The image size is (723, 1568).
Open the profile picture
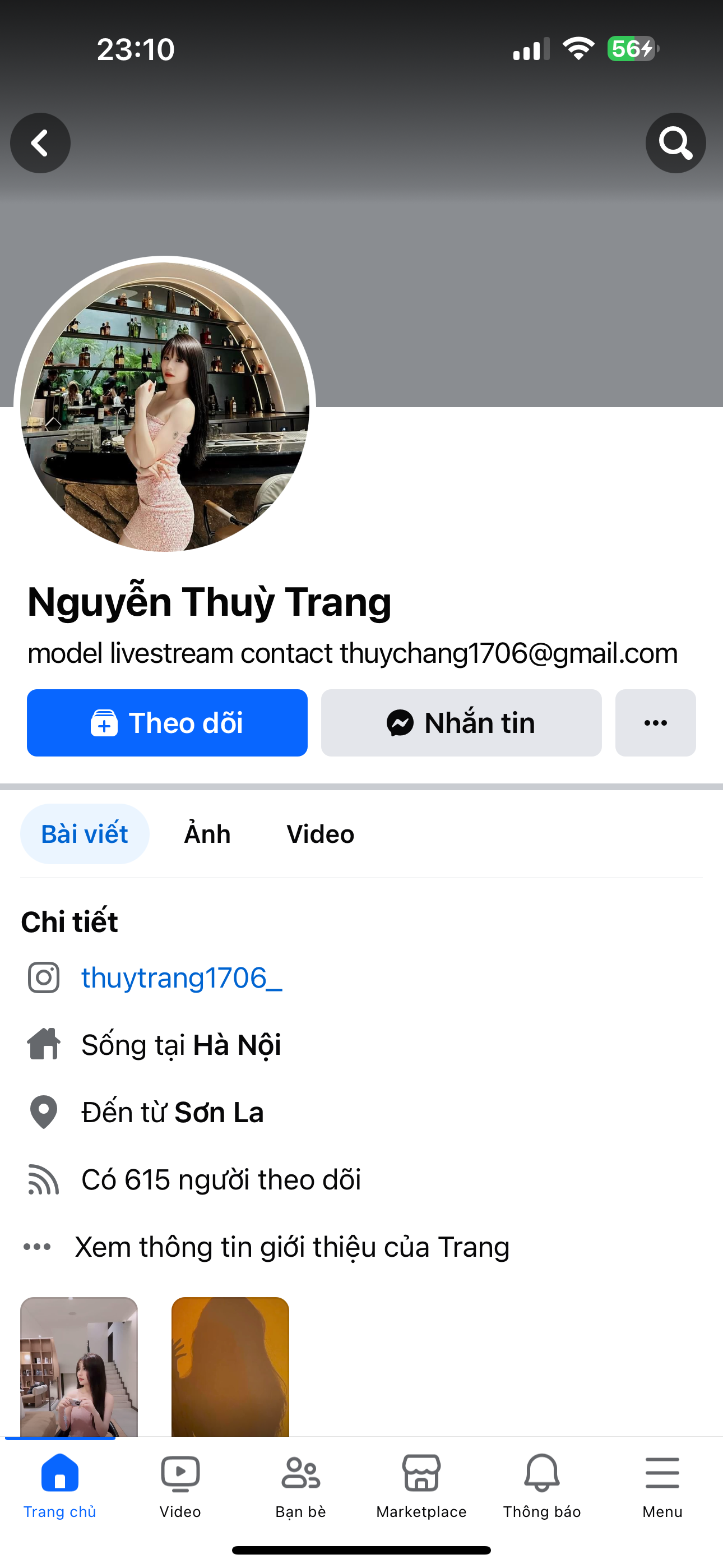(164, 407)
